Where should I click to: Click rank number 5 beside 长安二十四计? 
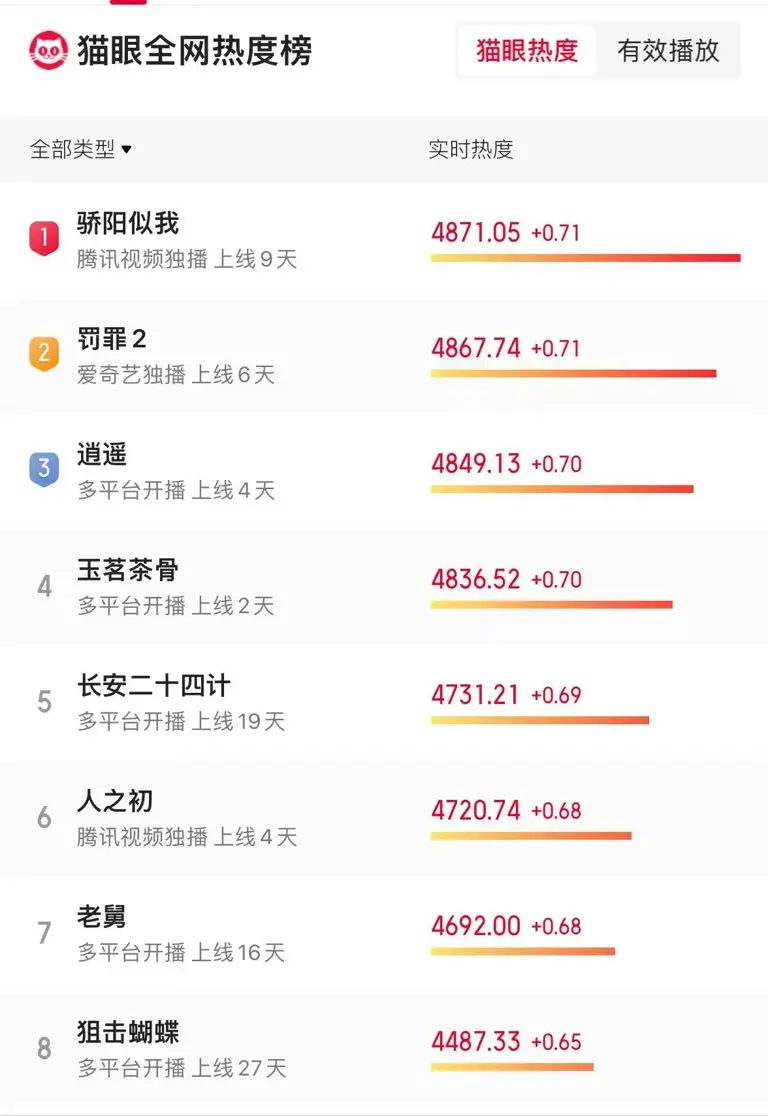(44, 702)
